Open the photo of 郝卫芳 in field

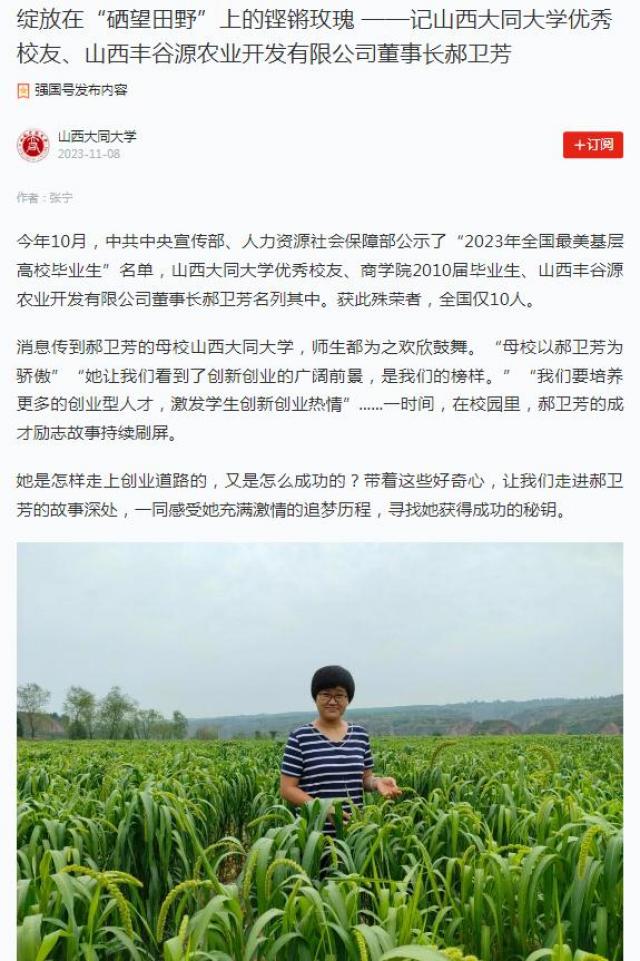pos(320,750)
